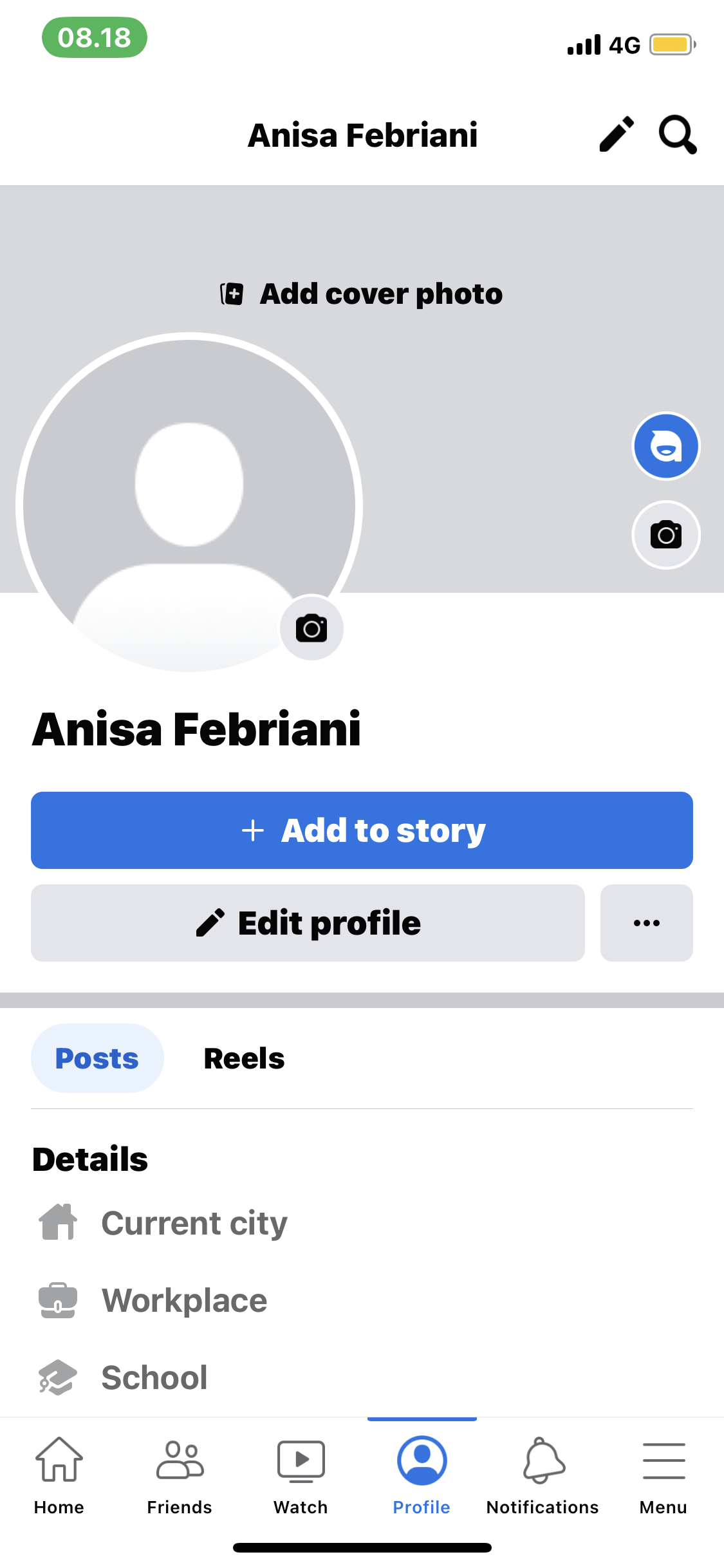
Task: Open the three-dot more options button
Action: [646, 923]
